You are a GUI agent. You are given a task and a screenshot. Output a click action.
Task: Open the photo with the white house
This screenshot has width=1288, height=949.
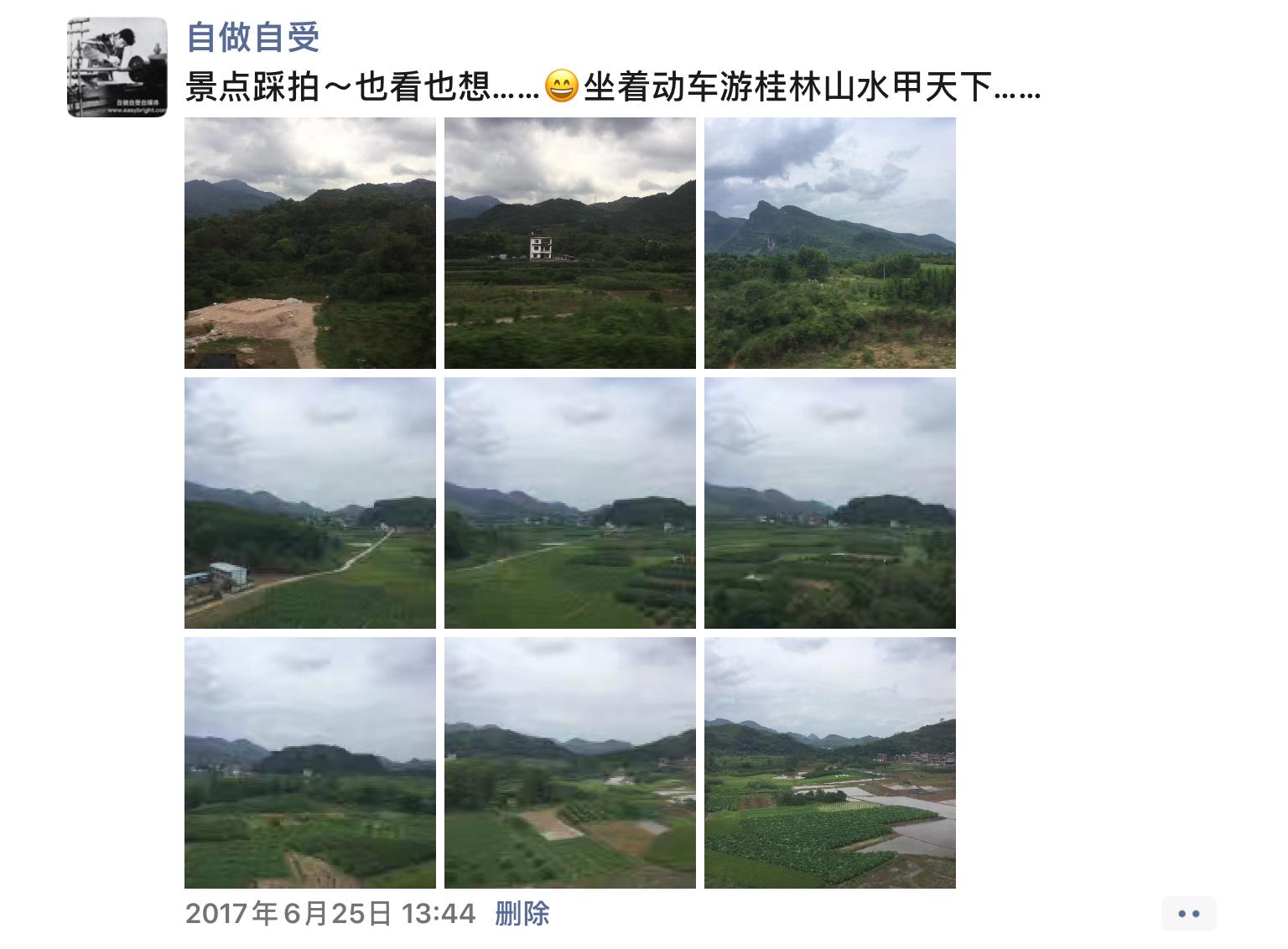click(x=570, y=243)
